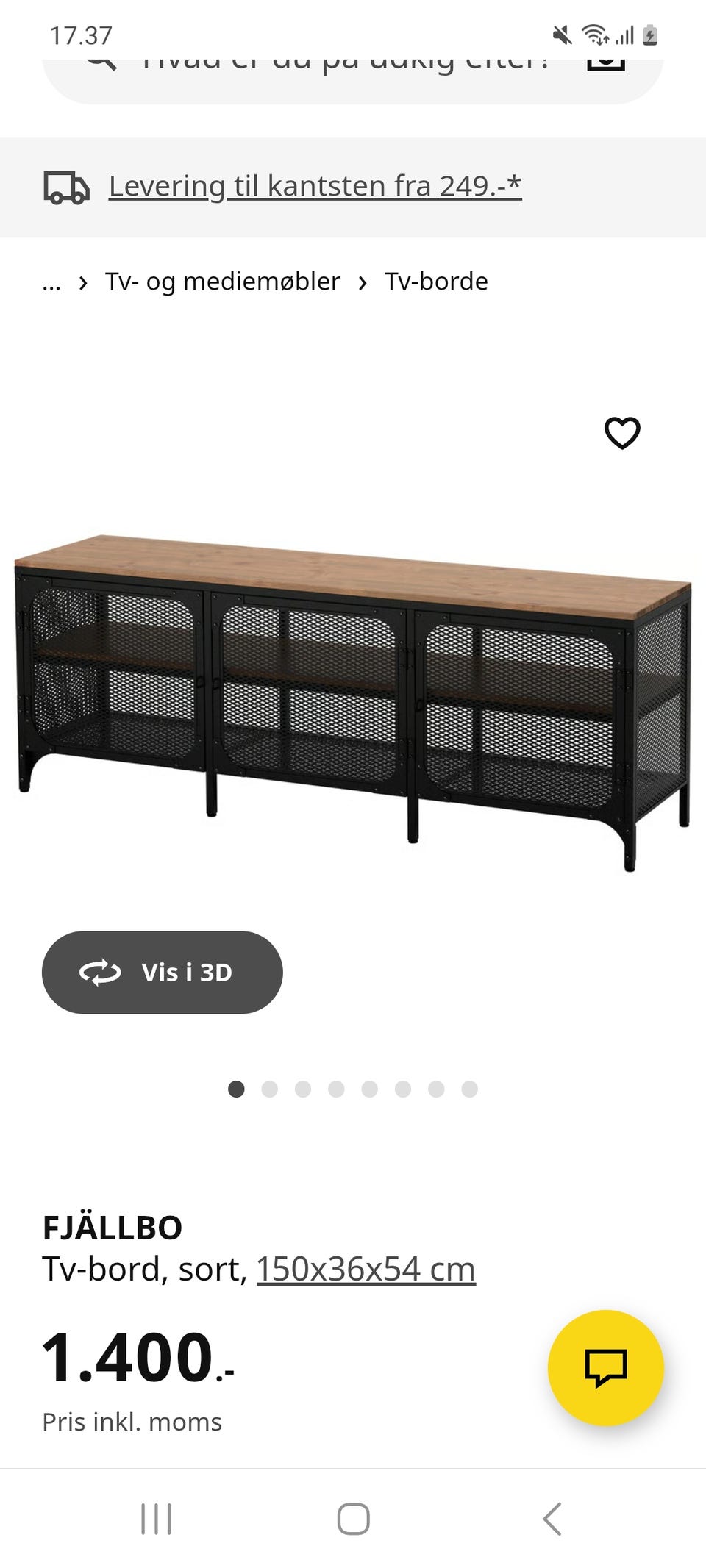
Task: Add FJÄLLBO to favorites with heart icon
Action: tap(621, 434)
